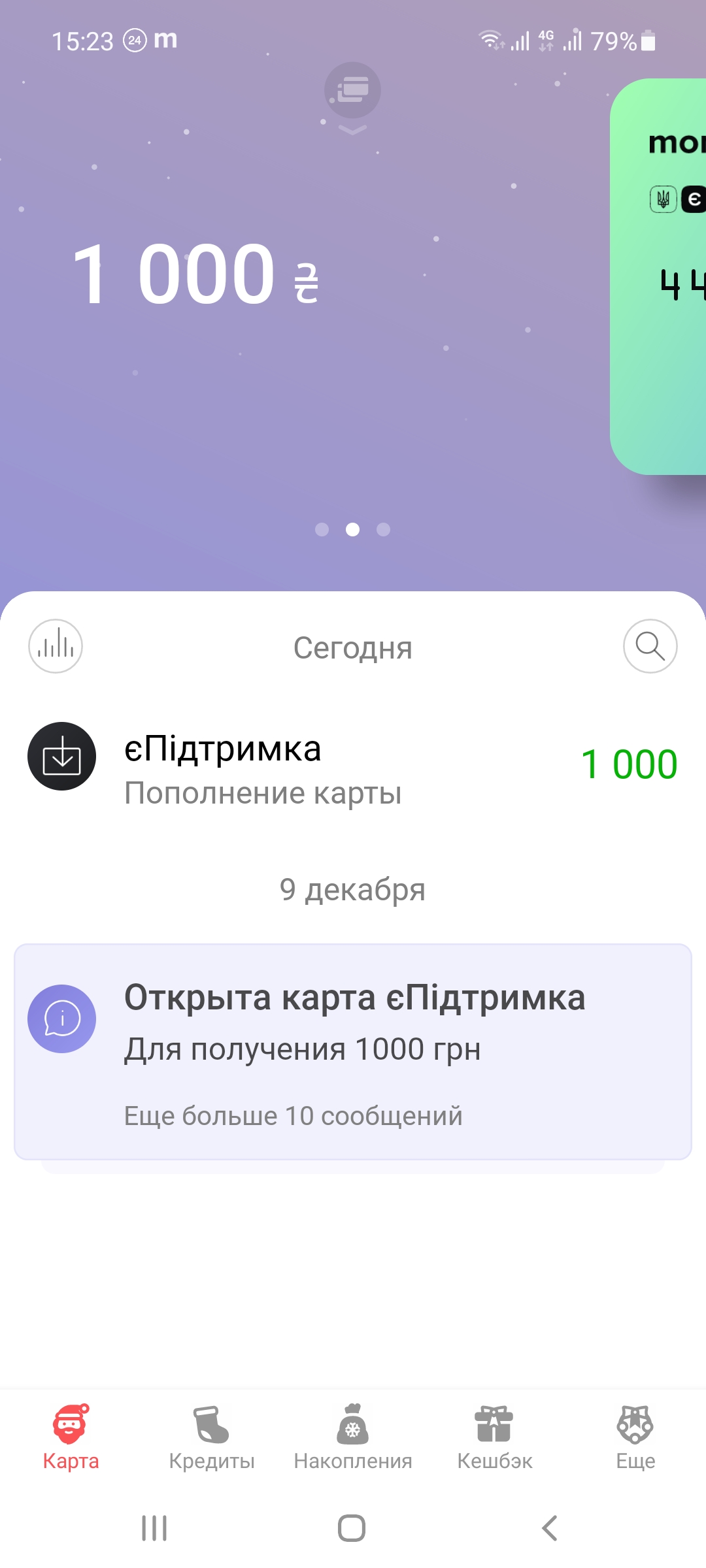The width and height of the screenshot is (706, 1568).
Task: Open the cards list icon at top
Action: click(352, 90)
